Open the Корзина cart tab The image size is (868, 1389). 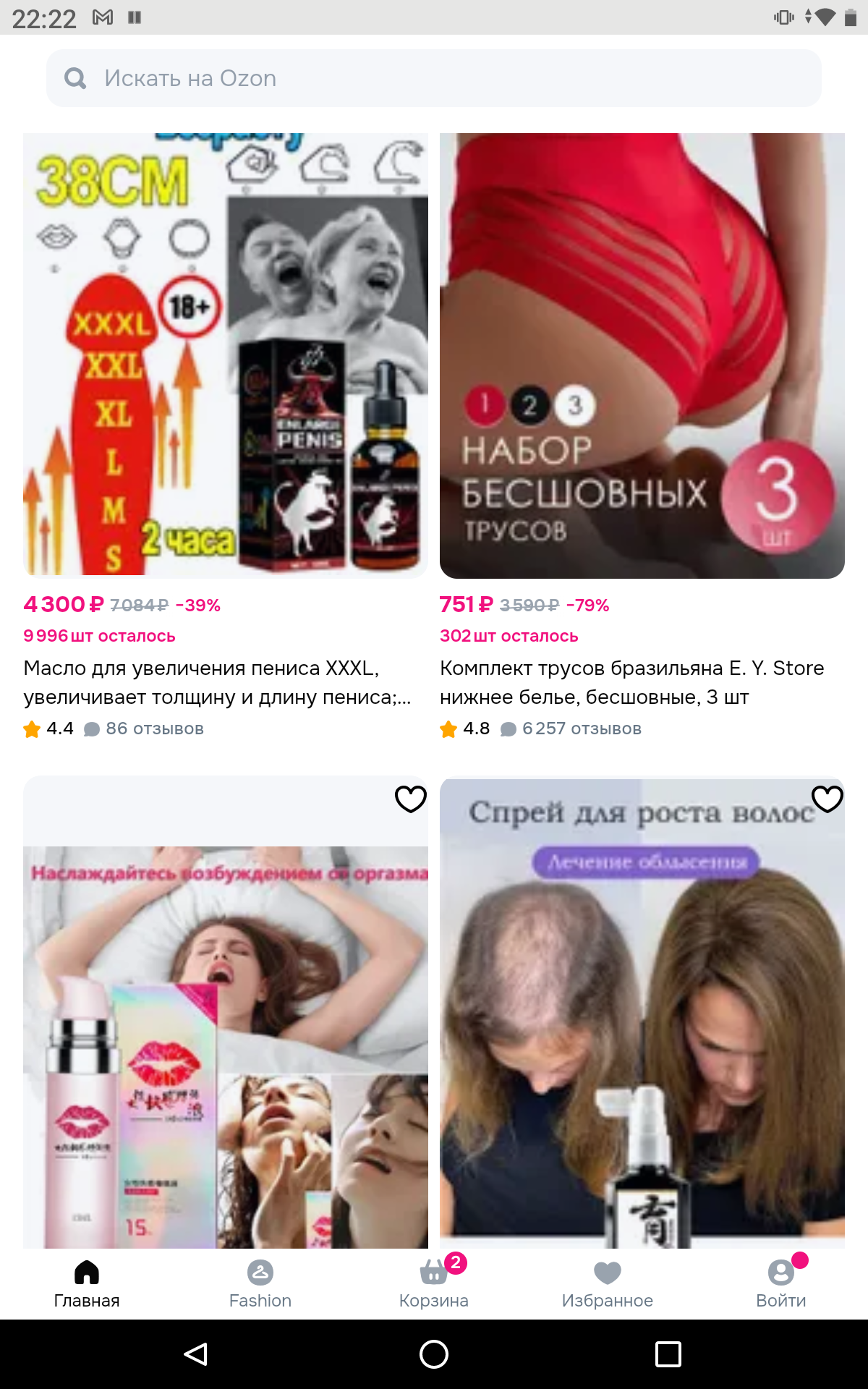point(434,1284)
